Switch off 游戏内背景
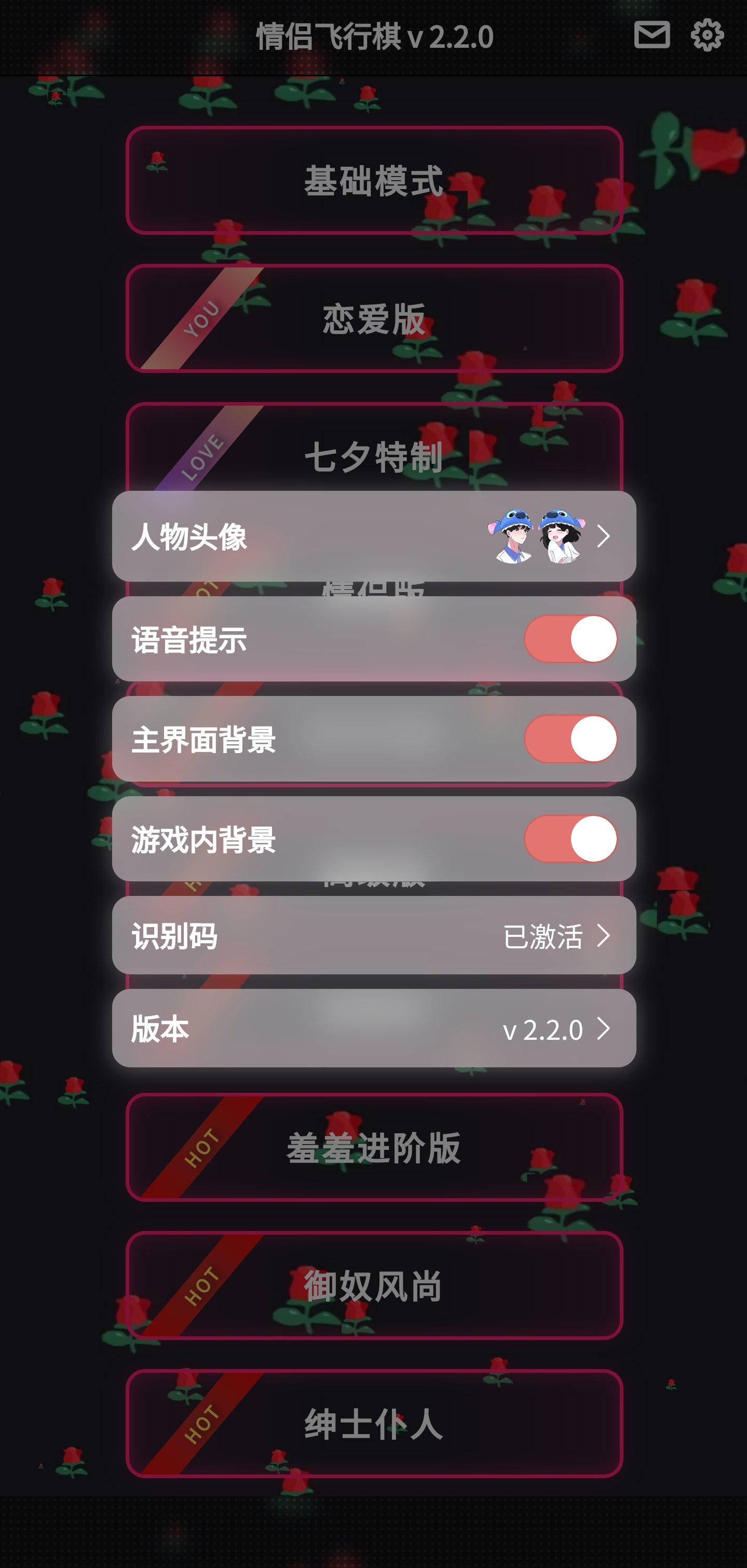Screen dimensions: 747x1568 point(570,839)
